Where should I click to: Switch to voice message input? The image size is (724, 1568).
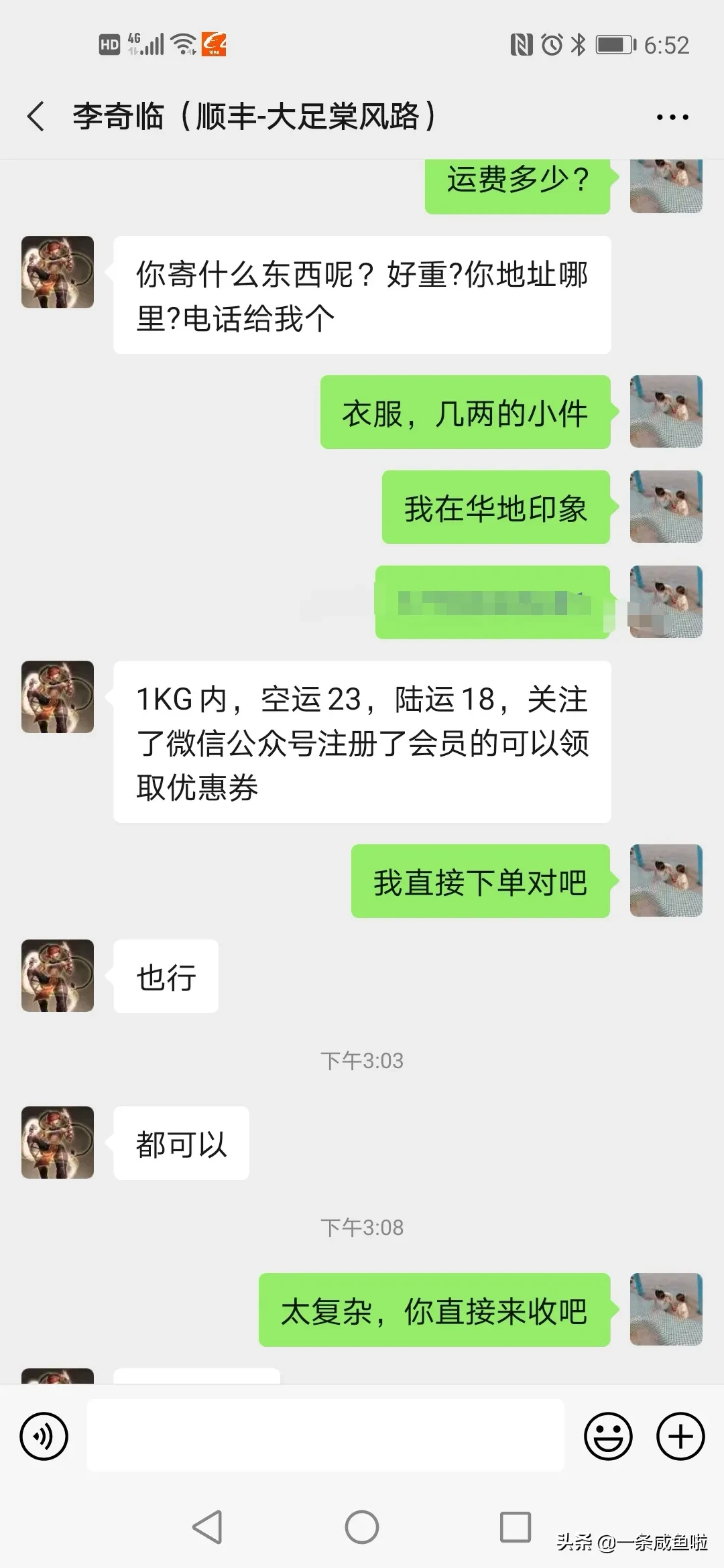pyautogui.click(x=44, y=1436)
